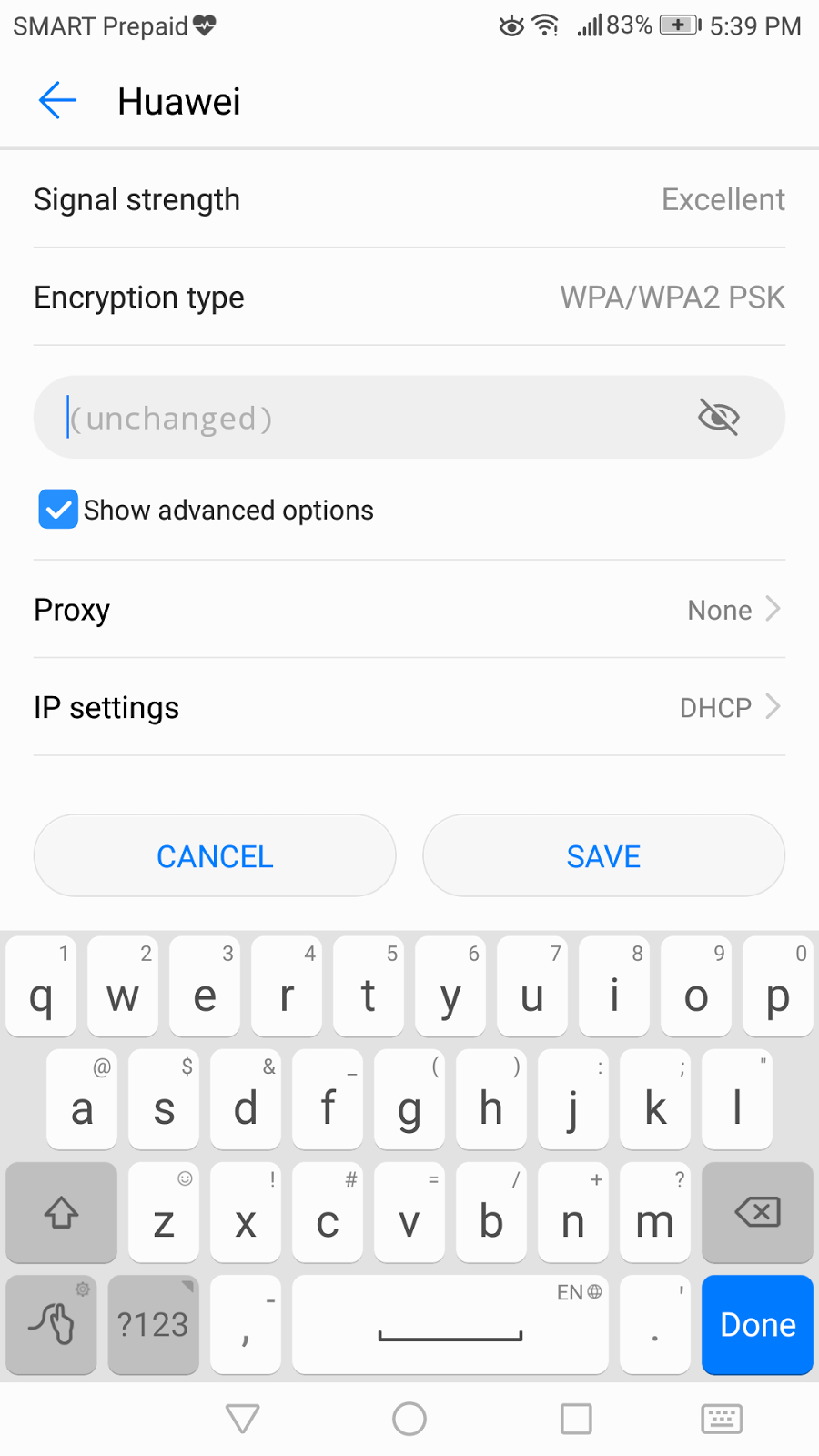Tap the gesture typing settings key
This screenshot has height=1456, width=819.
click(52, 1325)
